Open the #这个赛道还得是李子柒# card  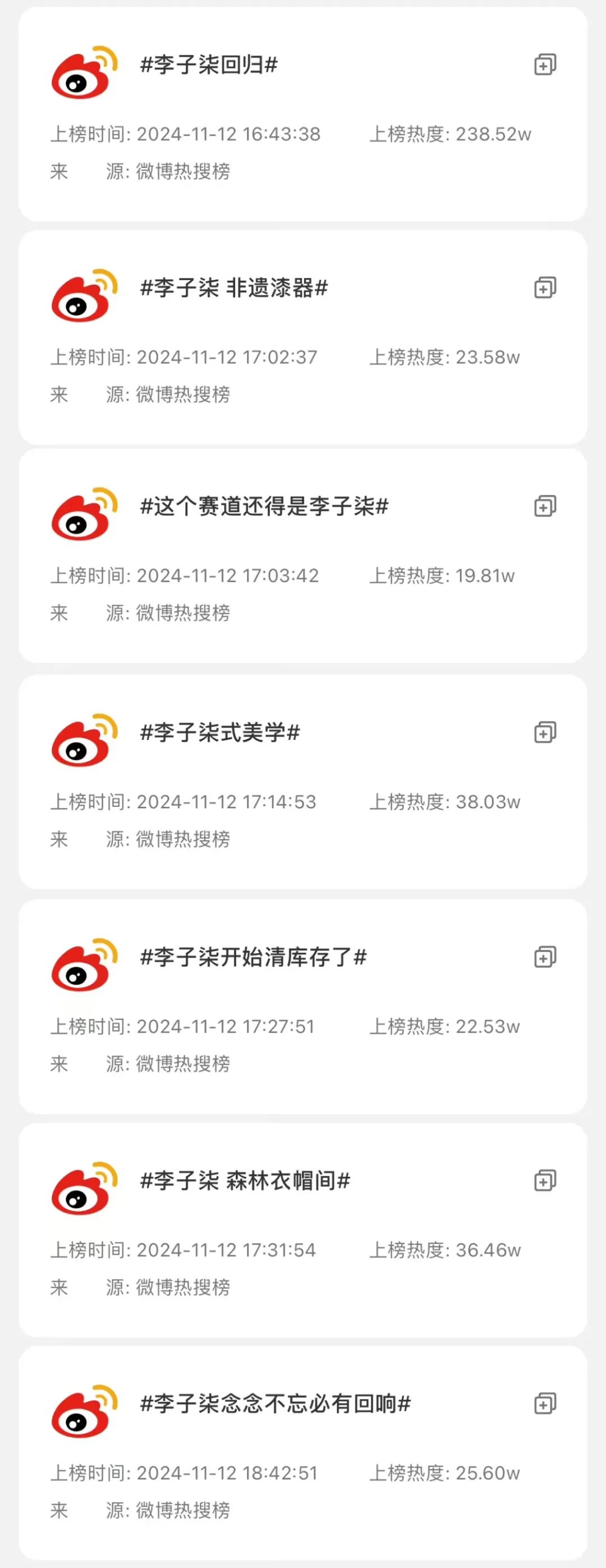[x=264, y=506]
